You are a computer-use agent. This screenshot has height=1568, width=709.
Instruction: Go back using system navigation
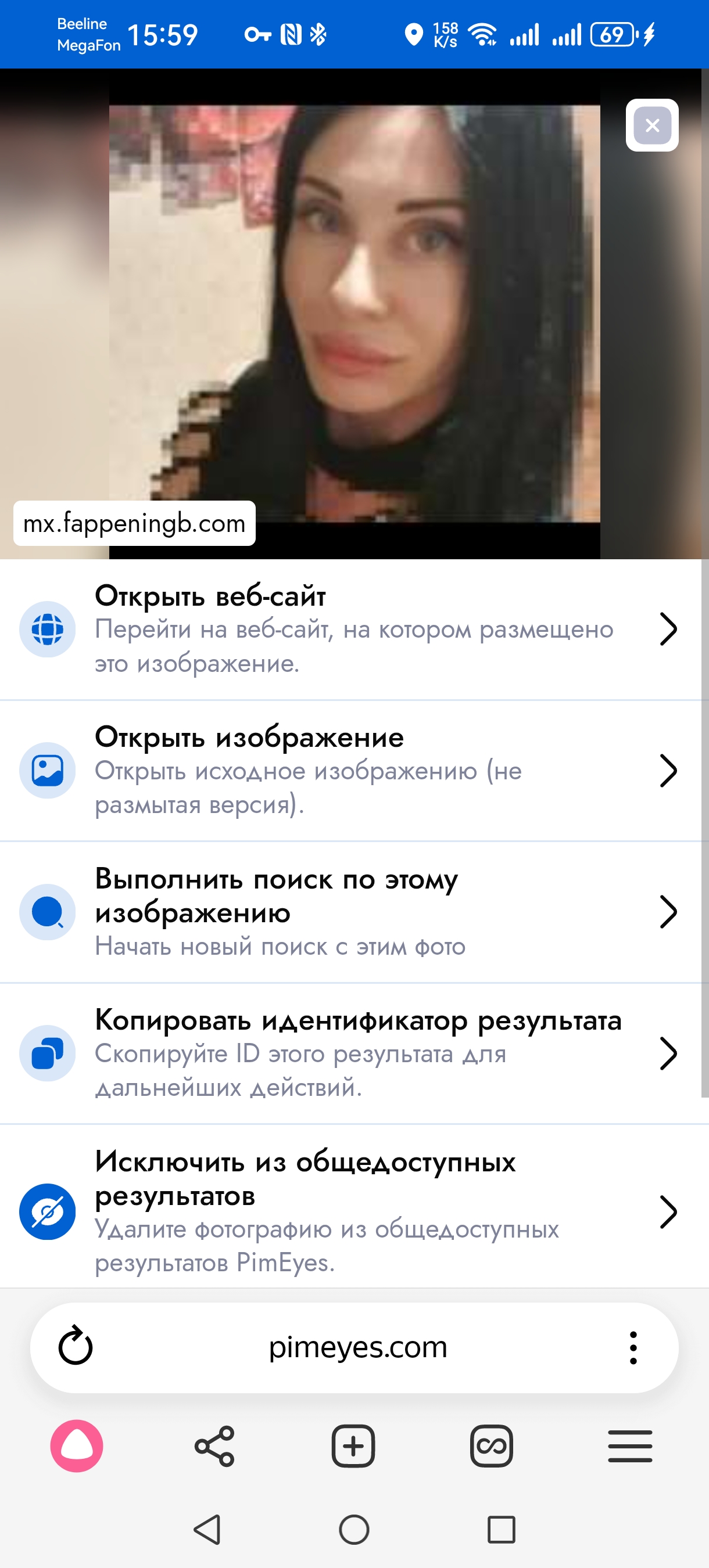tap(207, 1529)
